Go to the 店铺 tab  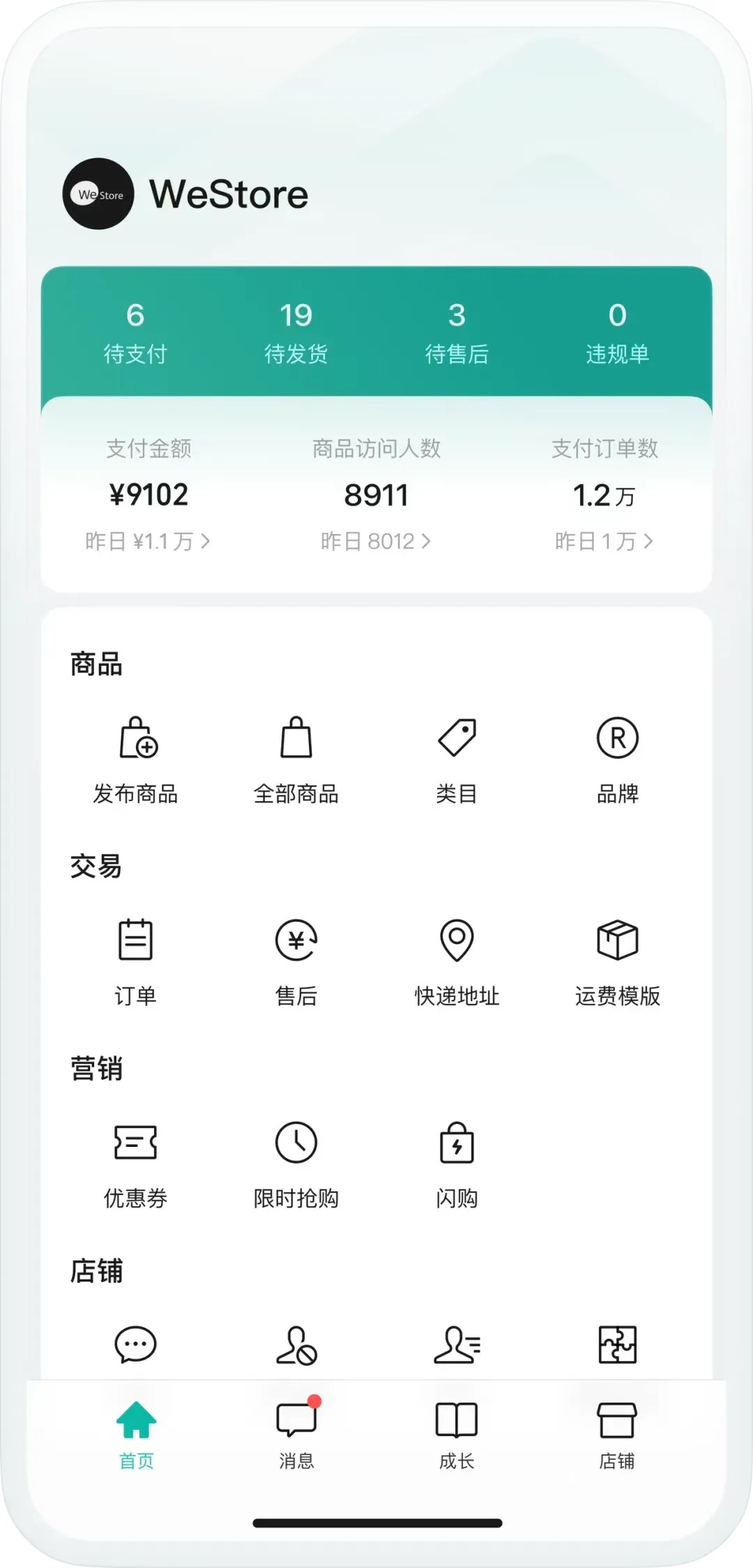pyautogui.click(x=617, y=1433)
